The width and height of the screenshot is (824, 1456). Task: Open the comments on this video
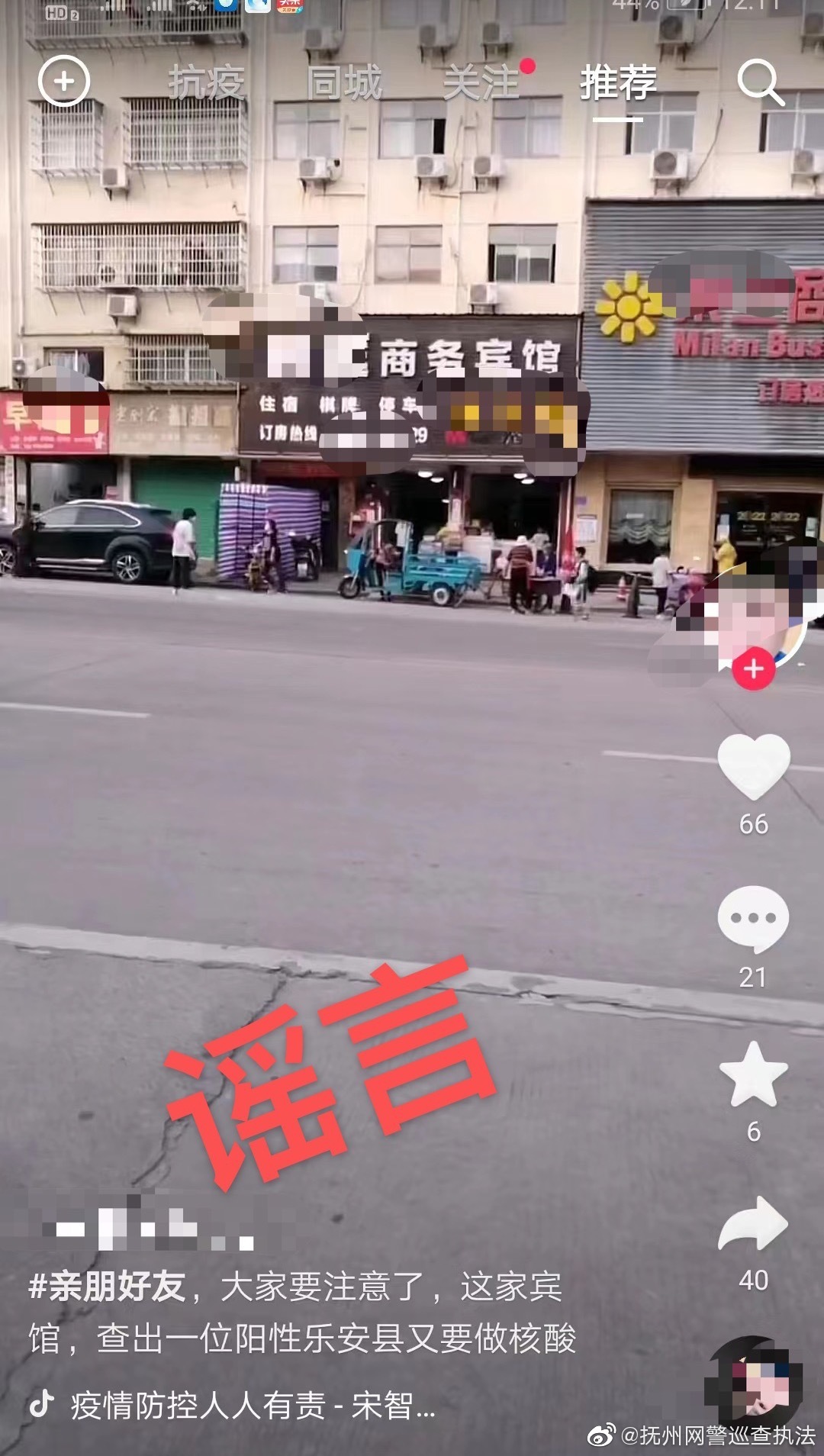click(753, 919)
